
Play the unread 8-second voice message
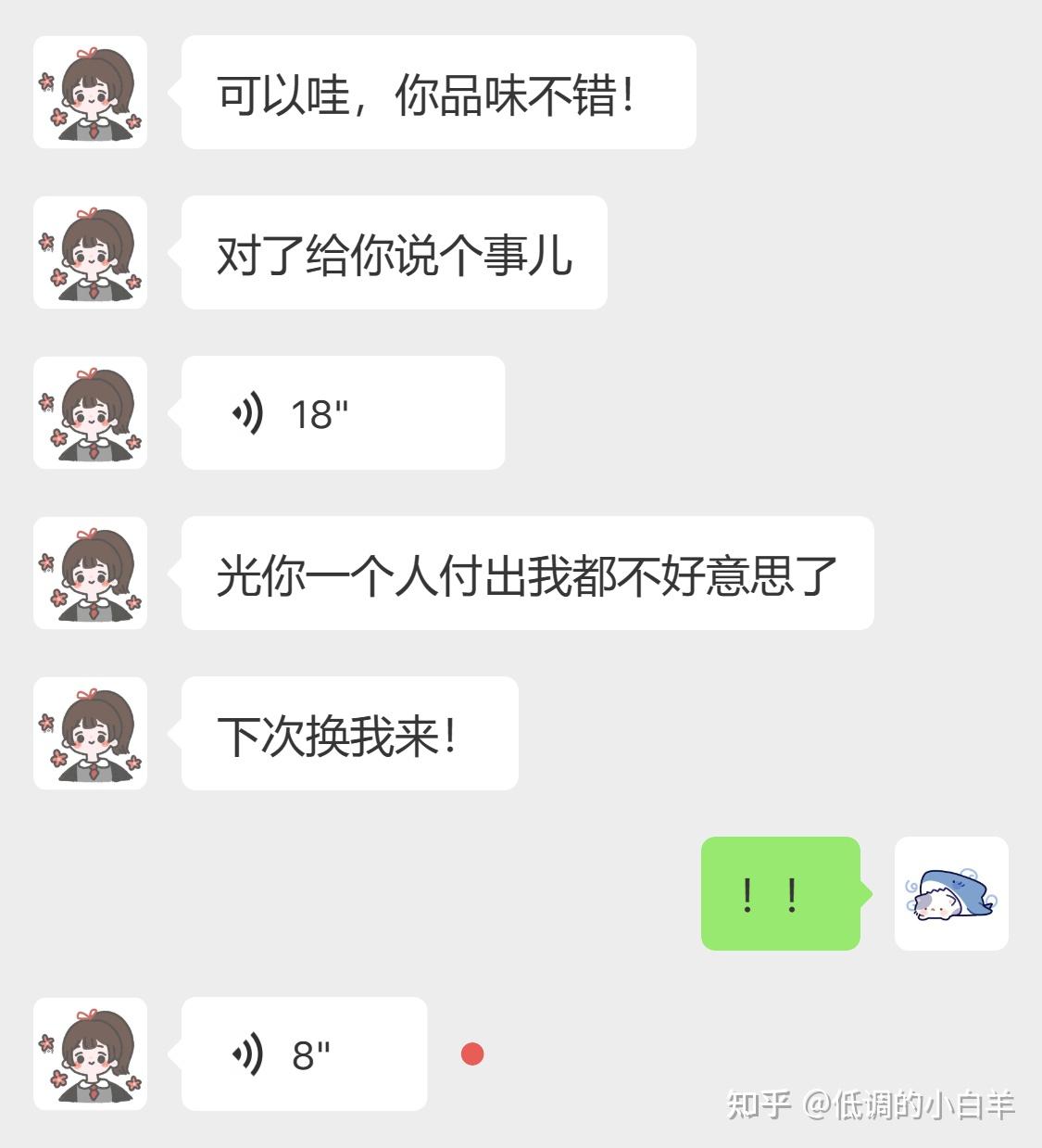click(x=304, y=1054)
